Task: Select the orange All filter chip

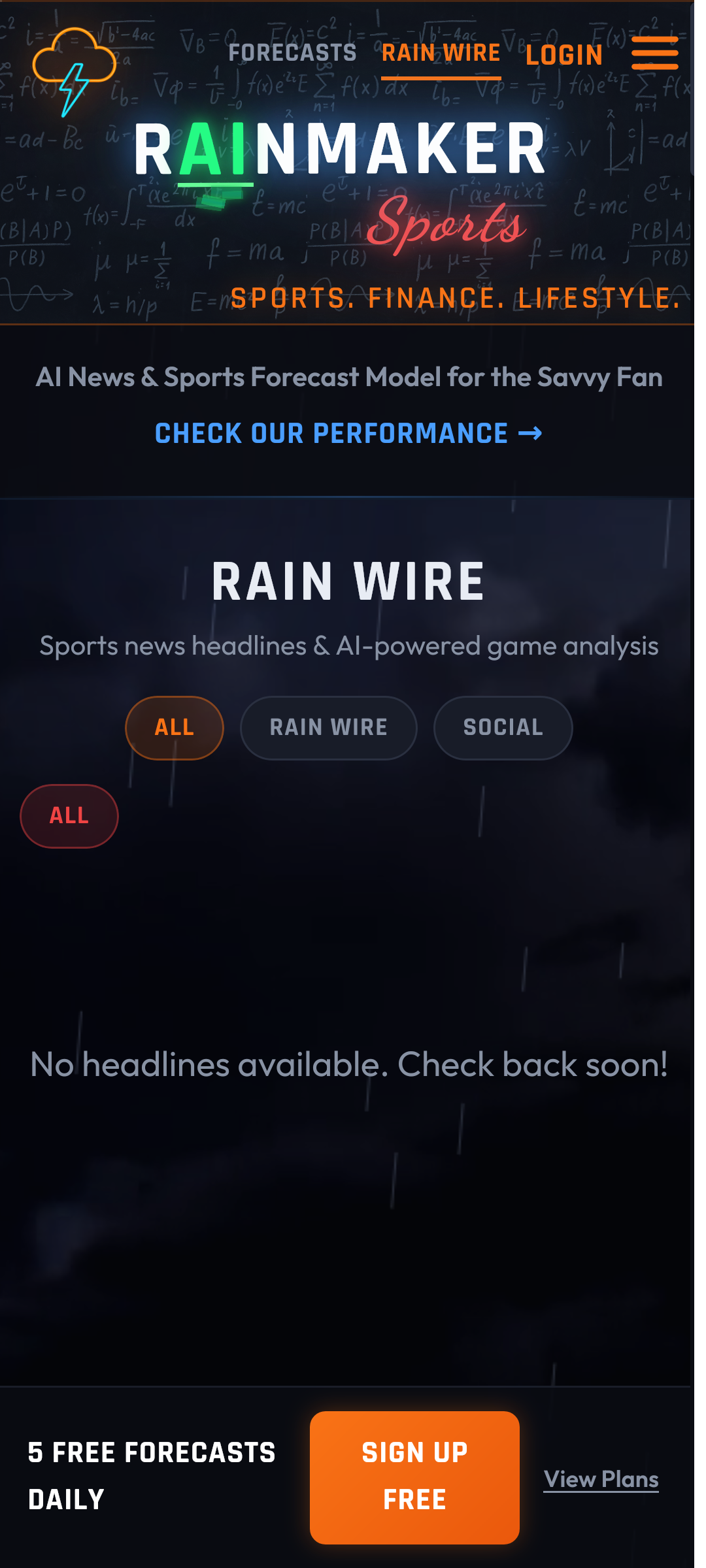Action: coord(175,728)
